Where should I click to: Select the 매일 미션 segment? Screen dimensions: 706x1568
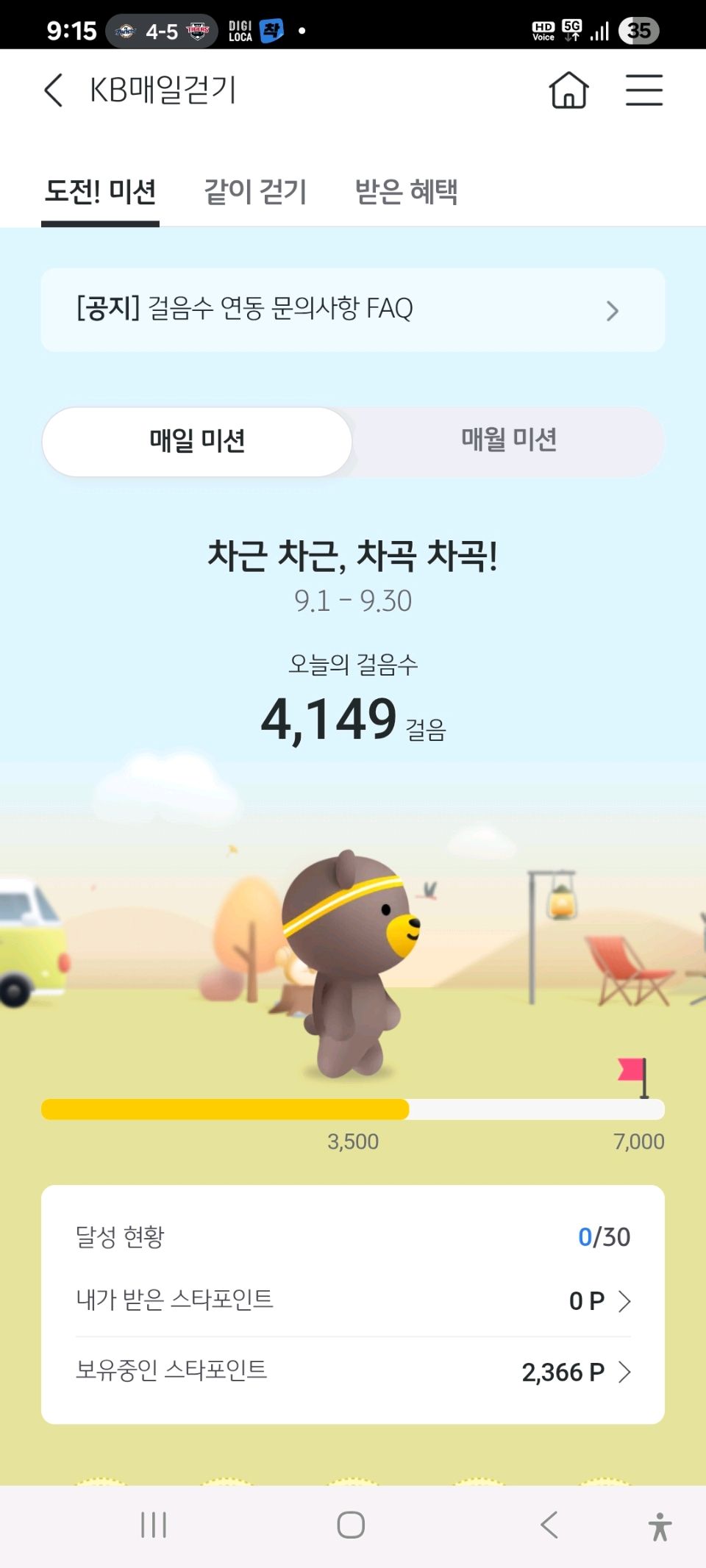coord(197,441)
